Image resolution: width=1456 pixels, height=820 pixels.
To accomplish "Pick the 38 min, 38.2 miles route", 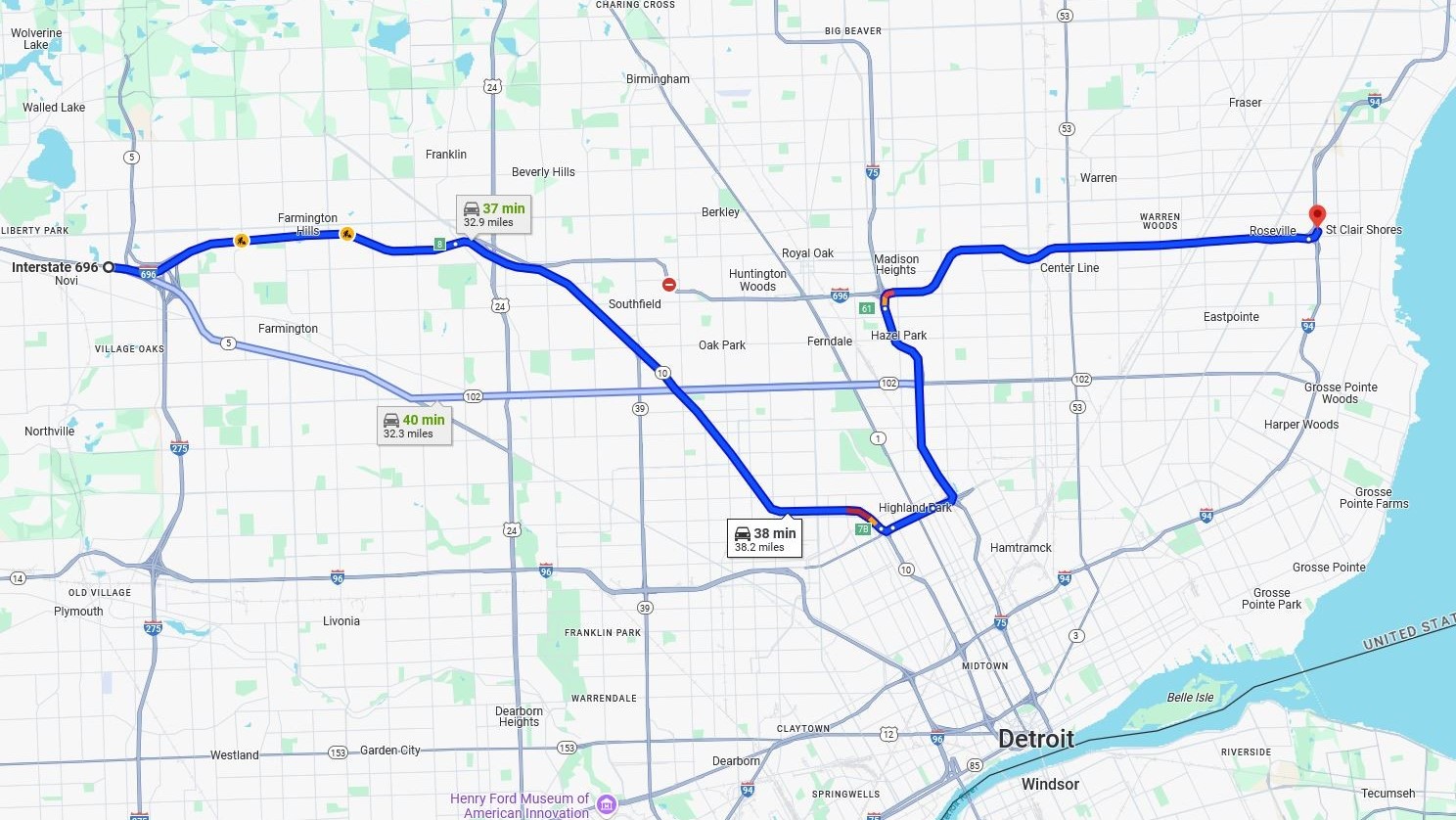I will pyautogui.click(x=764, y=539).
